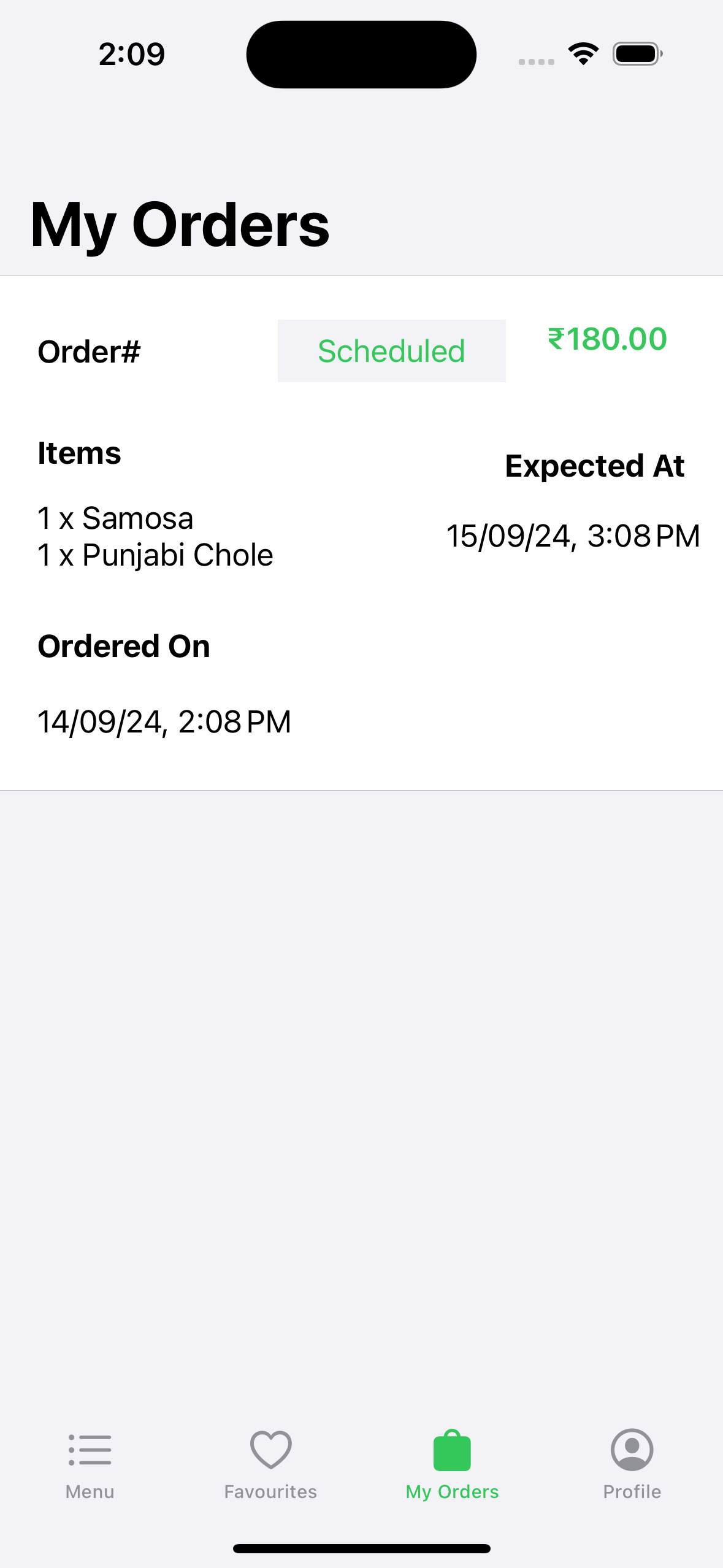Go to the Profile tab
The width and height of the screenshot is (723, 1568).
[632, 1464]
